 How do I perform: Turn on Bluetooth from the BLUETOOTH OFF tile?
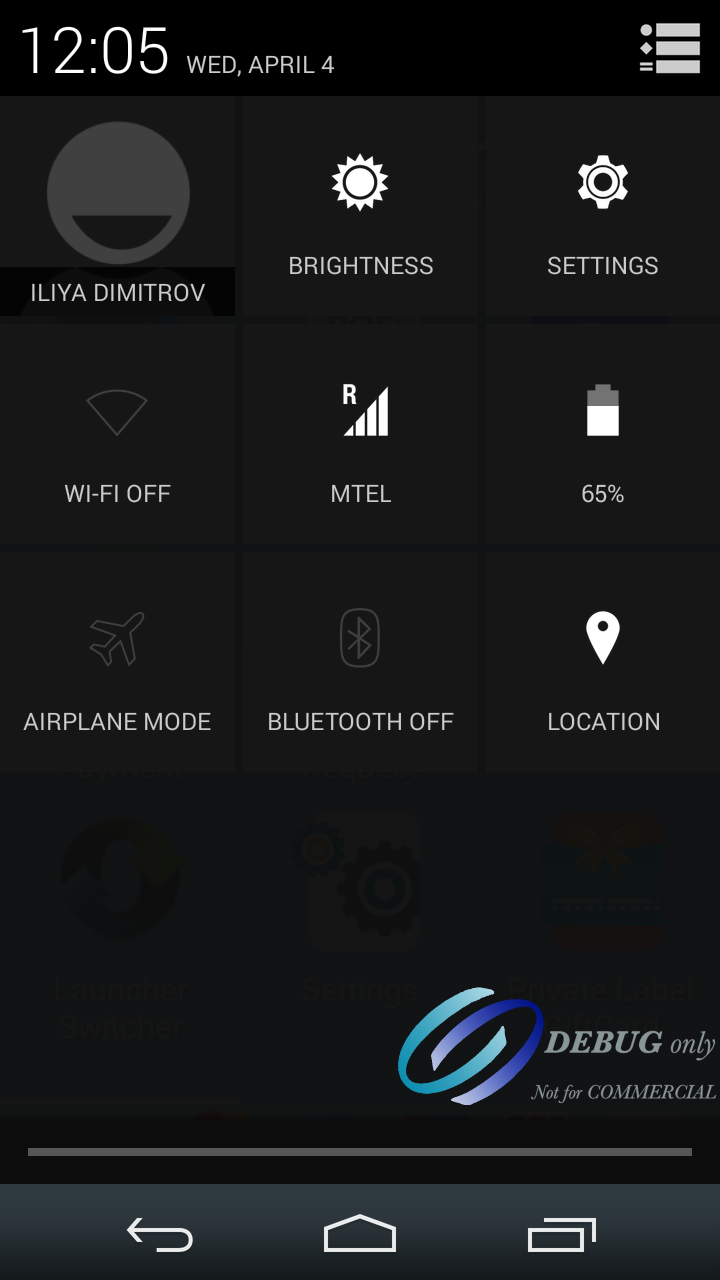click(360, 662)
